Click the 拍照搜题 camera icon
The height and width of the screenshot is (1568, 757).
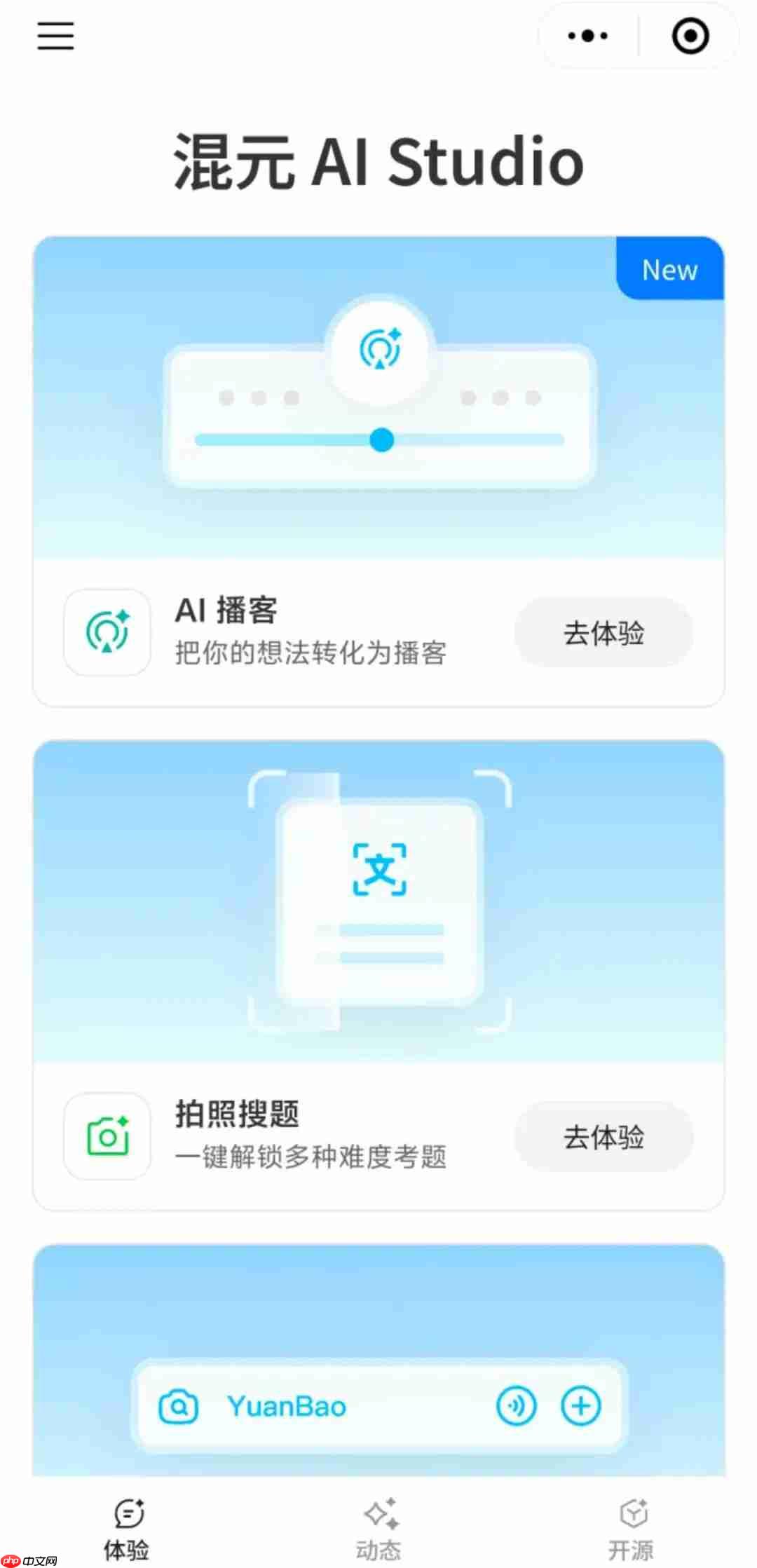click(107, 1136)
